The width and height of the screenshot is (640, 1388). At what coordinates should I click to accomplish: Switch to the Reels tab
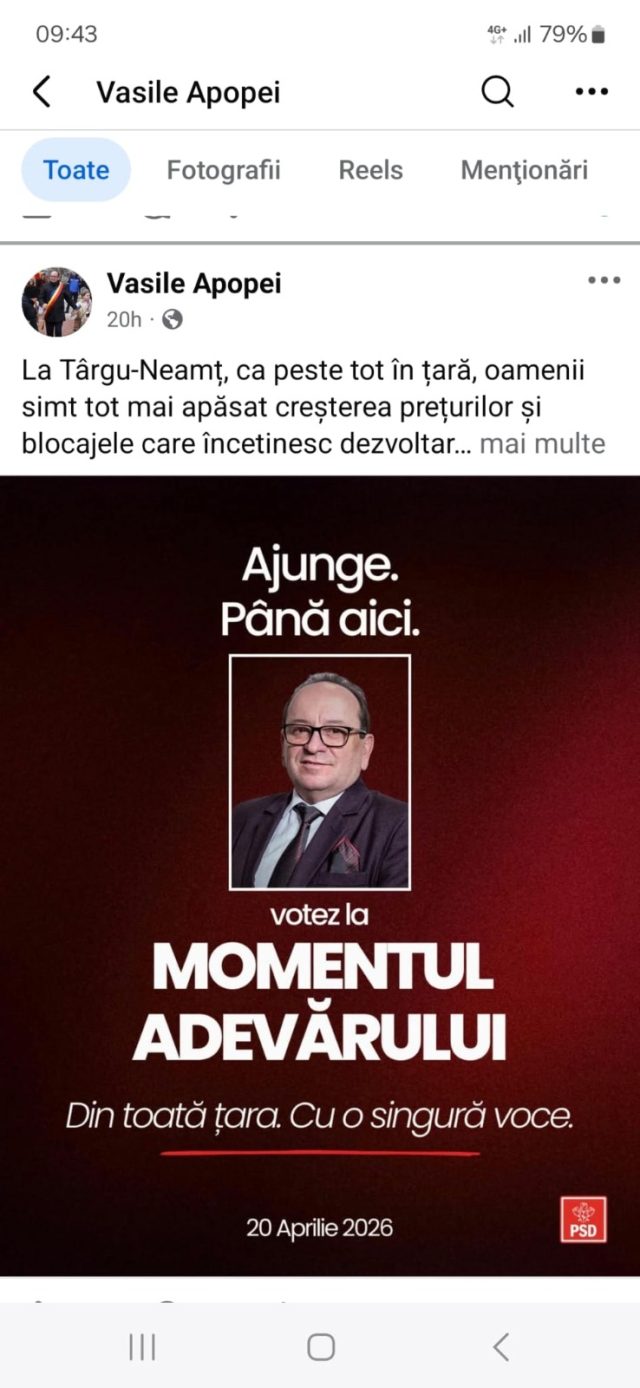tap(370, 170)
